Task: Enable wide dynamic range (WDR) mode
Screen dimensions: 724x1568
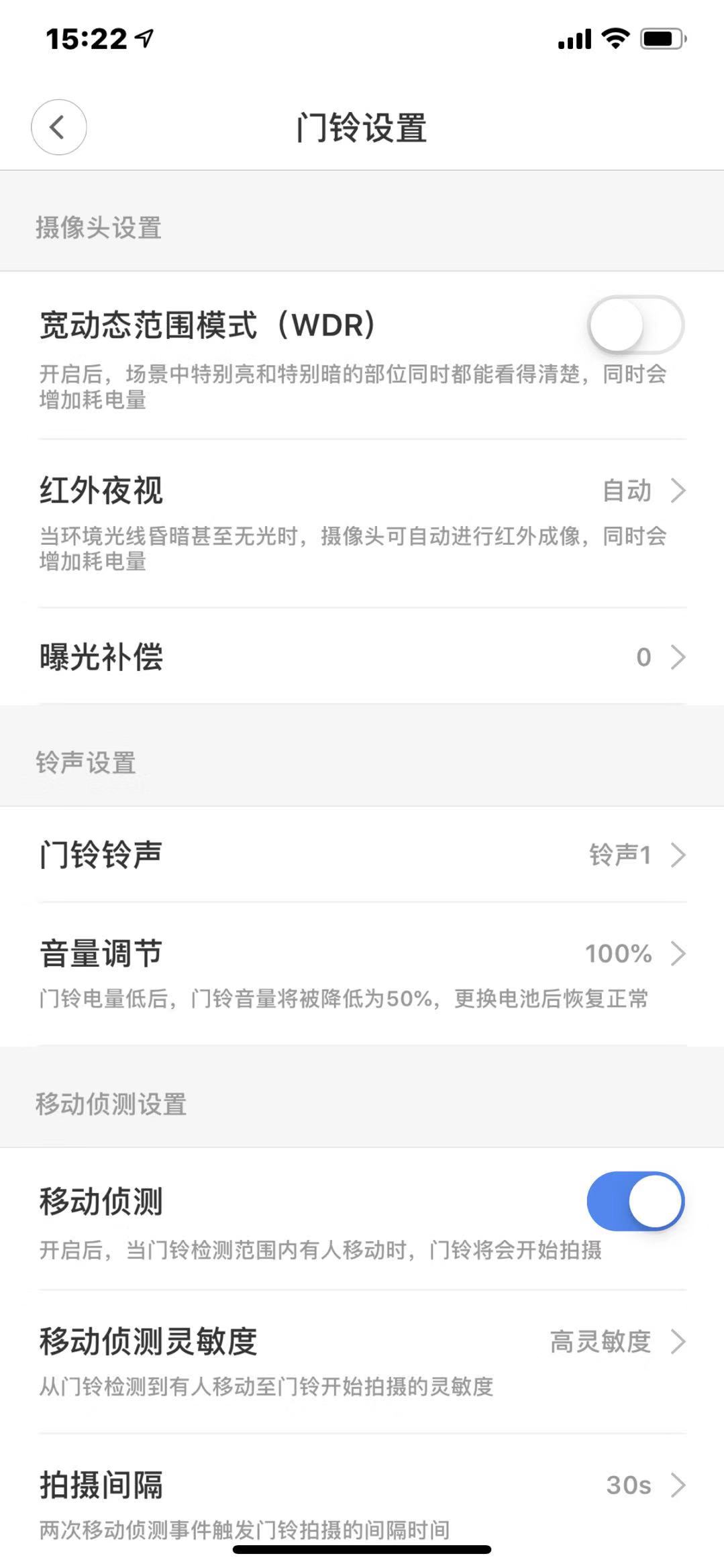Action: 635,325
